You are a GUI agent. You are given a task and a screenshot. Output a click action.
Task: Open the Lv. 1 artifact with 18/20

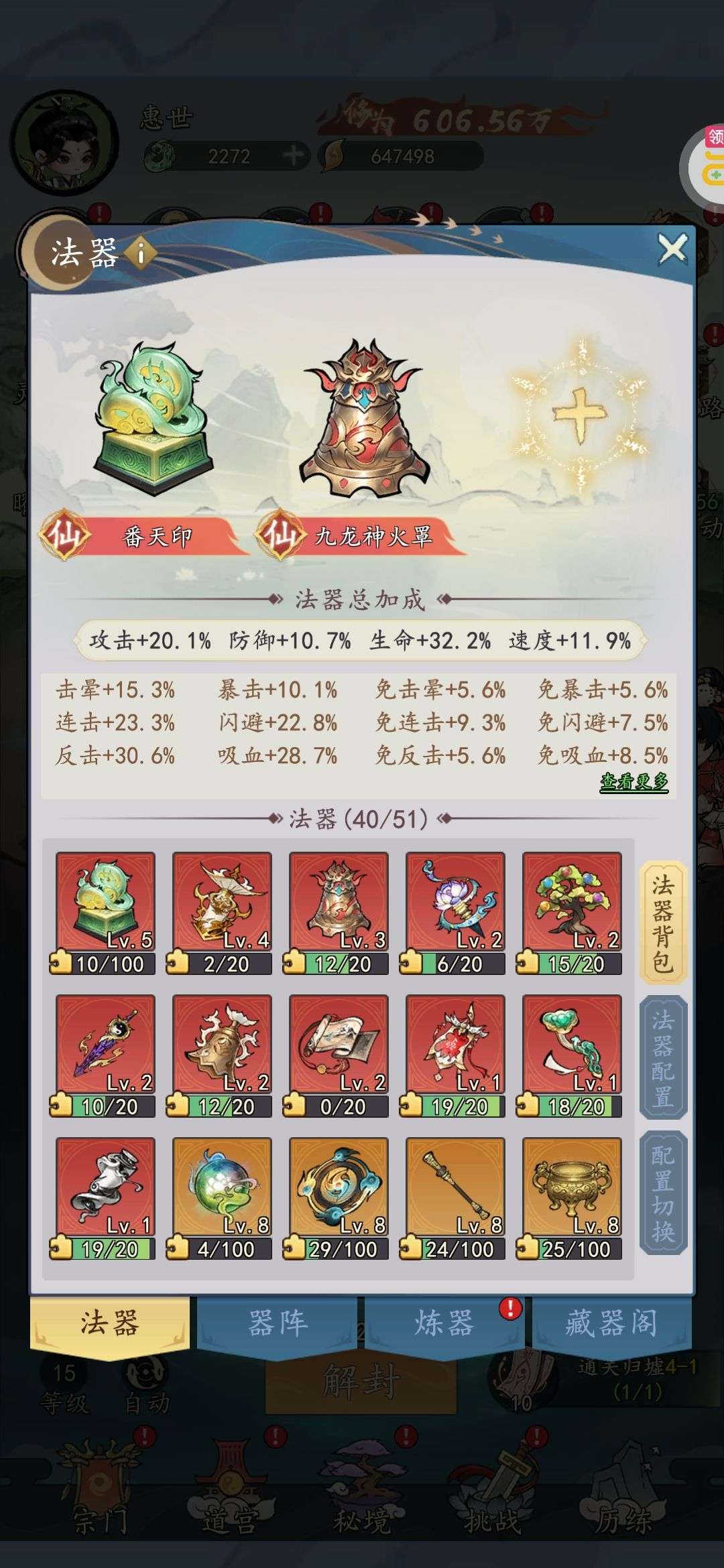click(x=572, y=1055)
